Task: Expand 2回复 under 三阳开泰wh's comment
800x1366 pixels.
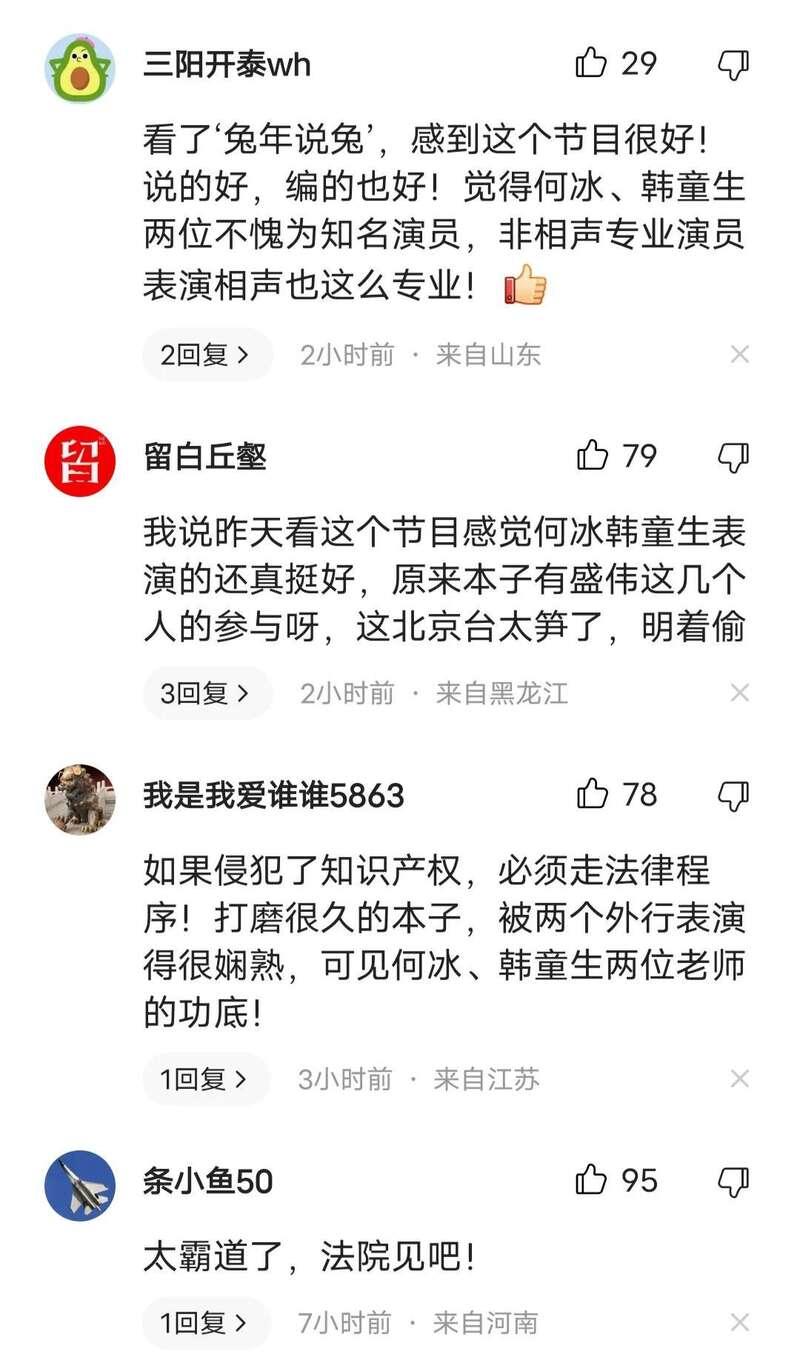Action: point(206,354)
